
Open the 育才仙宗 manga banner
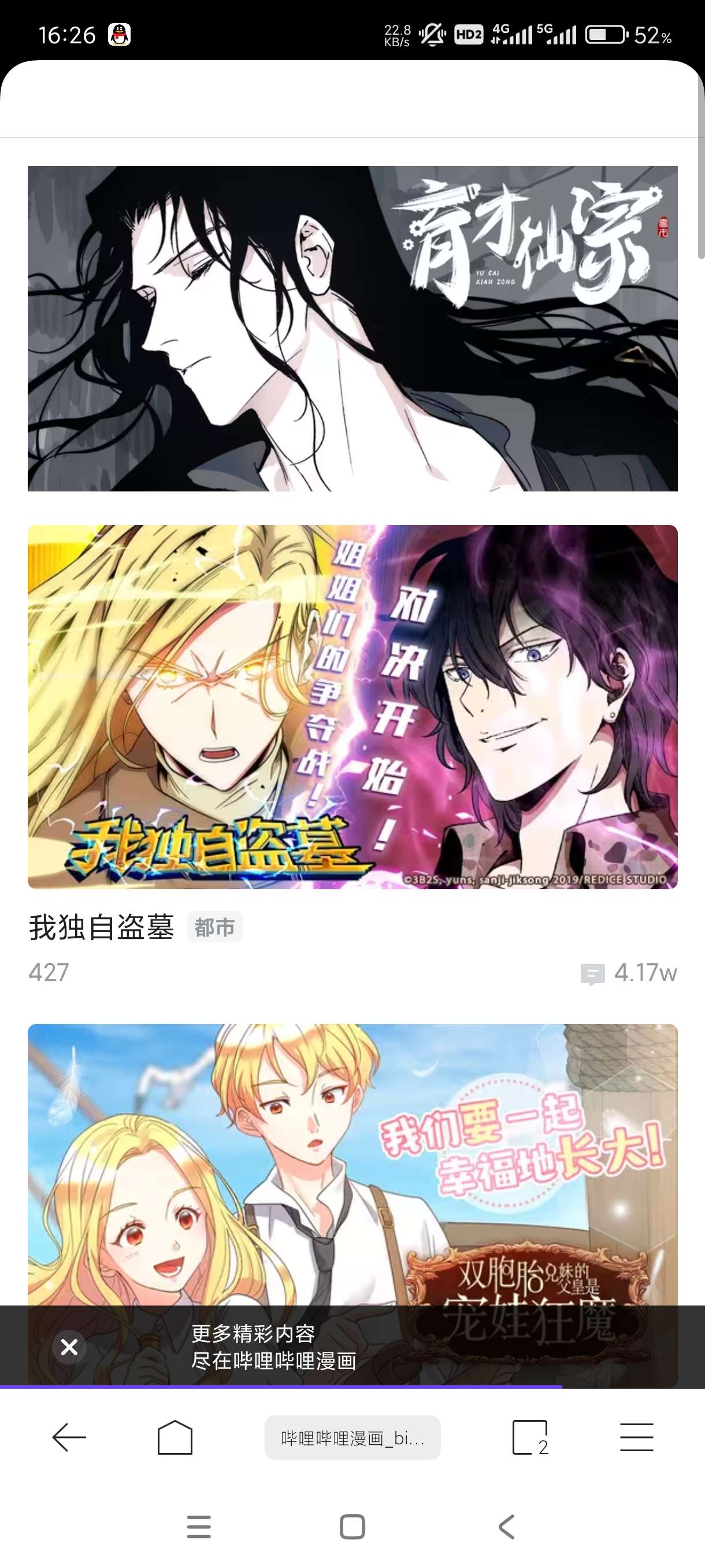[x=352, y=328]
